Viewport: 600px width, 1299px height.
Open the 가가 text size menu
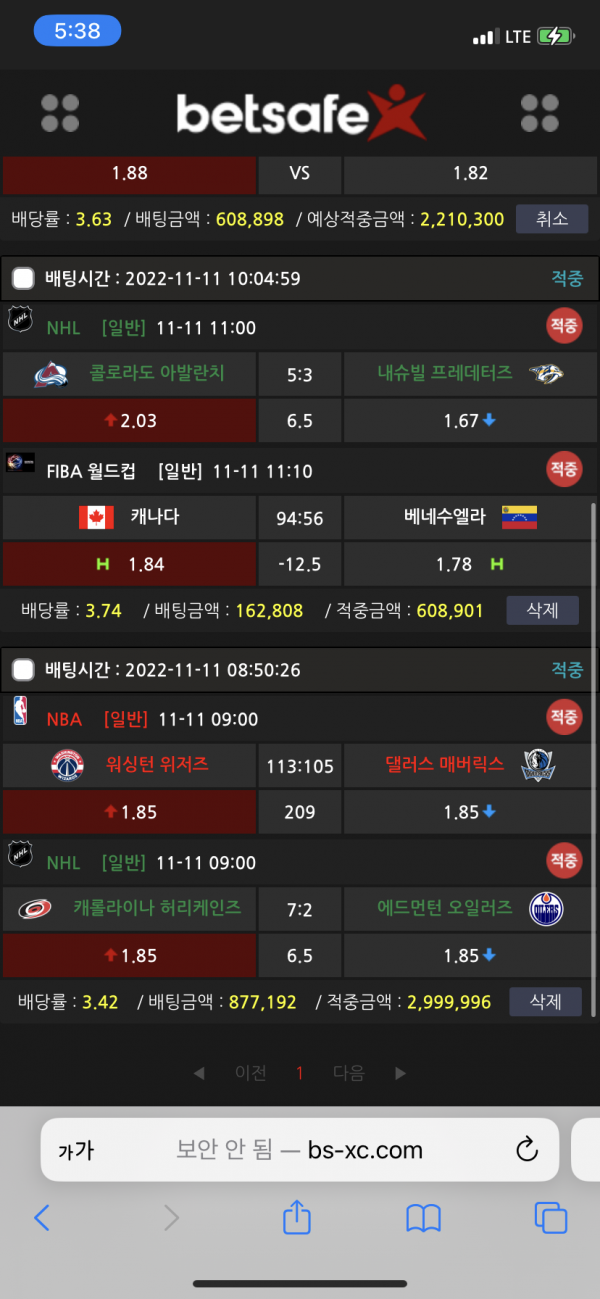pyautogui.click(x=76, y=1150)
